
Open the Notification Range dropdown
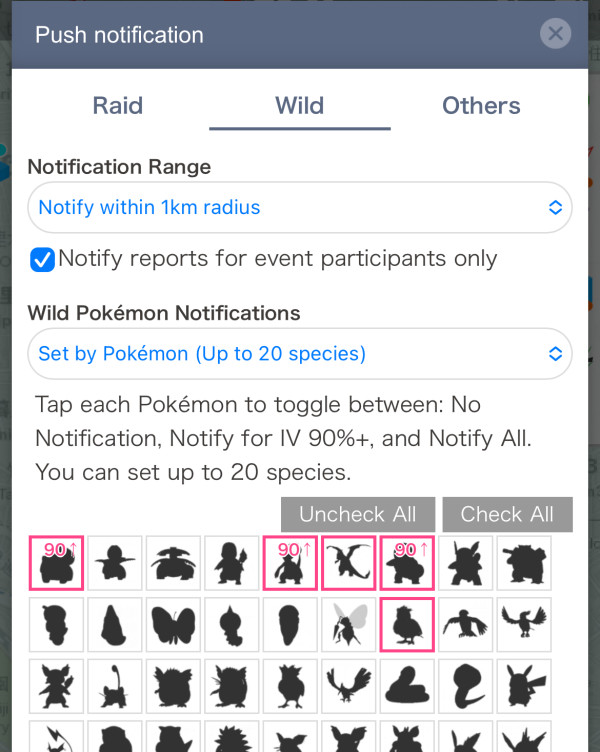point(299,208)
